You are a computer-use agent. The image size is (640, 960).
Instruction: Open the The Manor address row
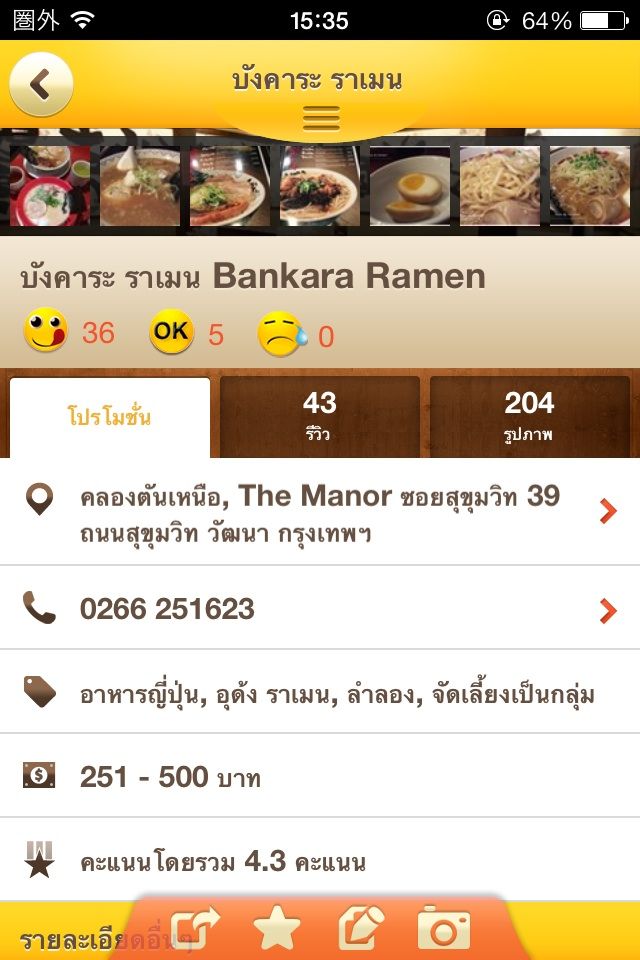point(320,512)
